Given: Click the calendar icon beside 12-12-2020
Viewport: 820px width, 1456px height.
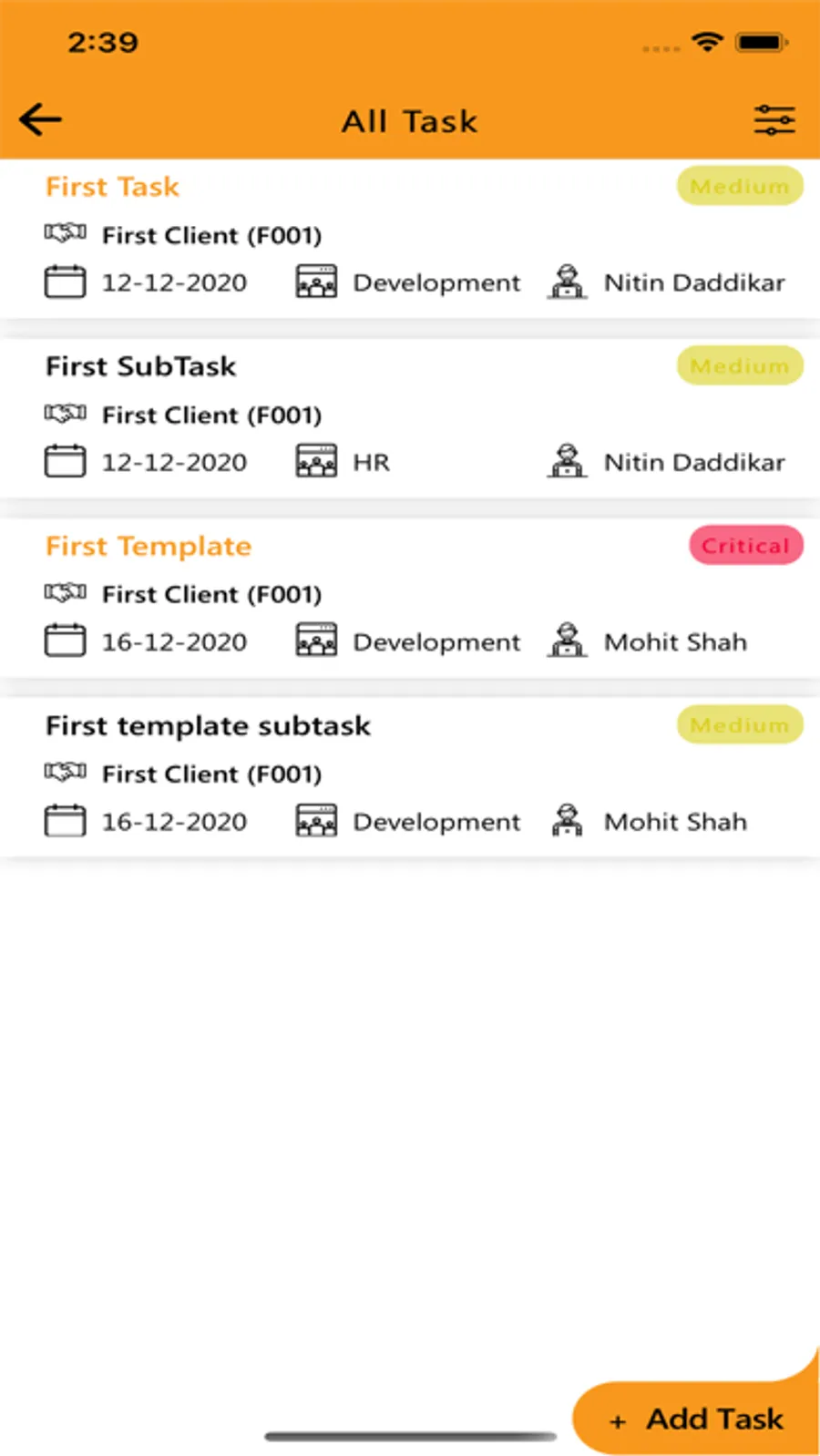Looking at the screenshot, I should pyautogui.click(x=65, y=282).
